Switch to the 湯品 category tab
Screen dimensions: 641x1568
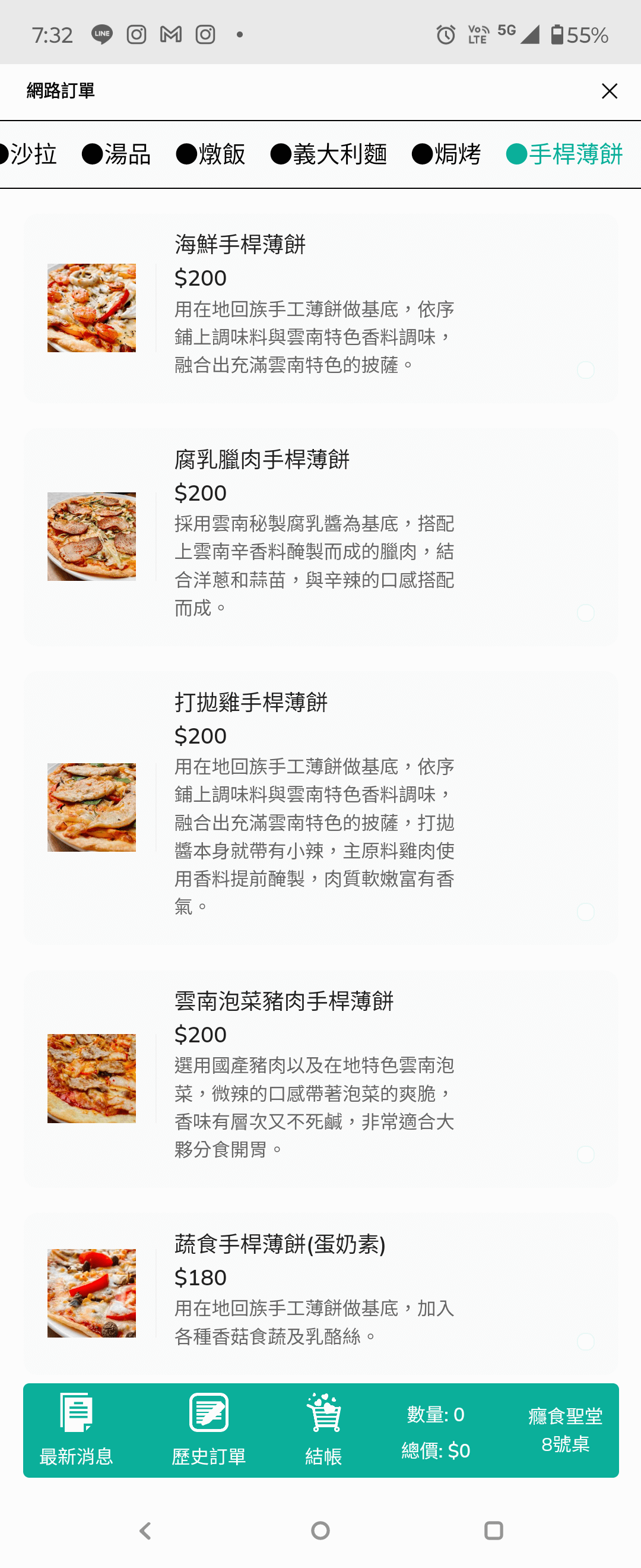click(x=117, y=154)
